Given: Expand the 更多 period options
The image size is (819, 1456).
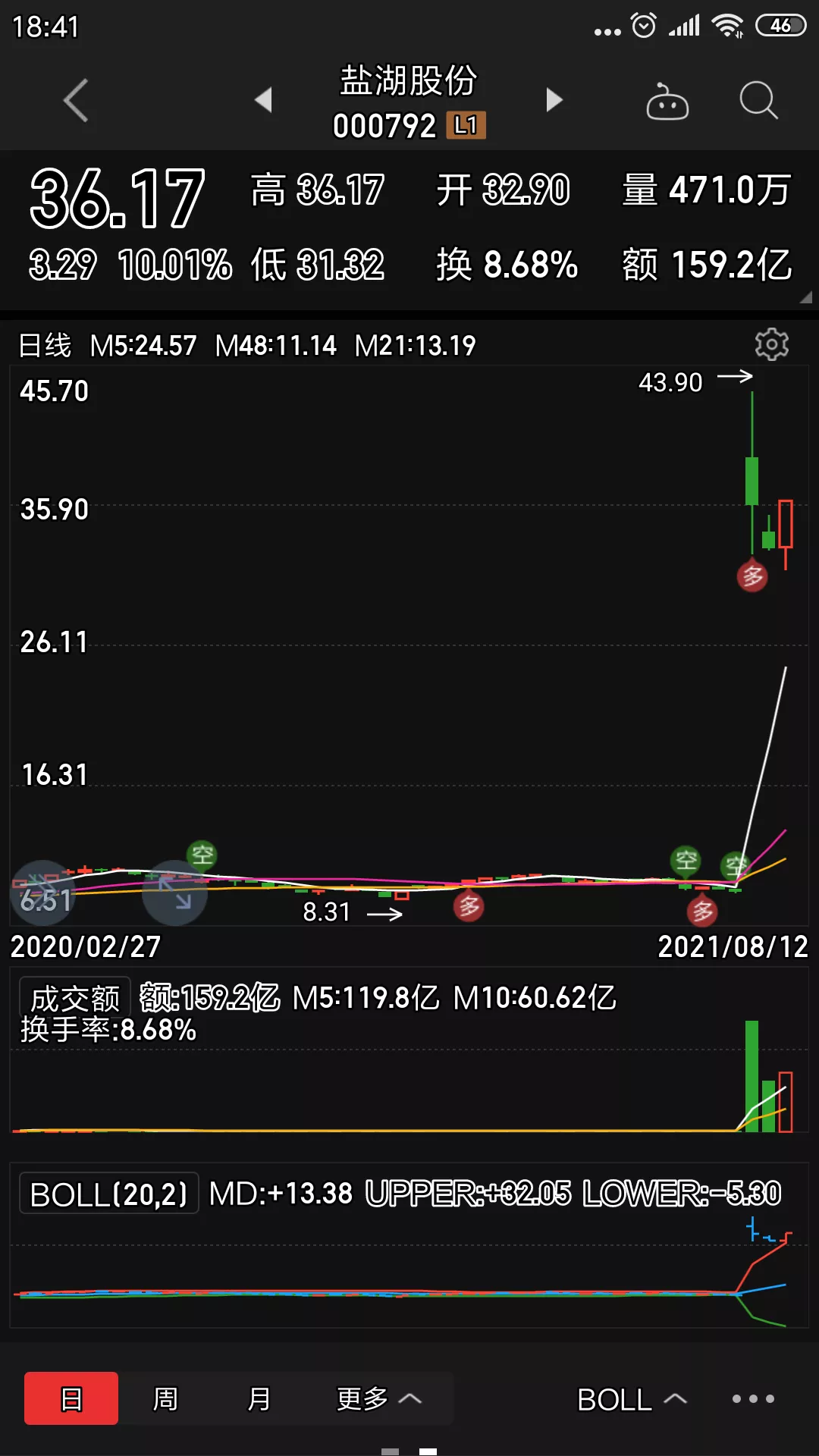Looking at the screenshot, I should click(378, 1398).
